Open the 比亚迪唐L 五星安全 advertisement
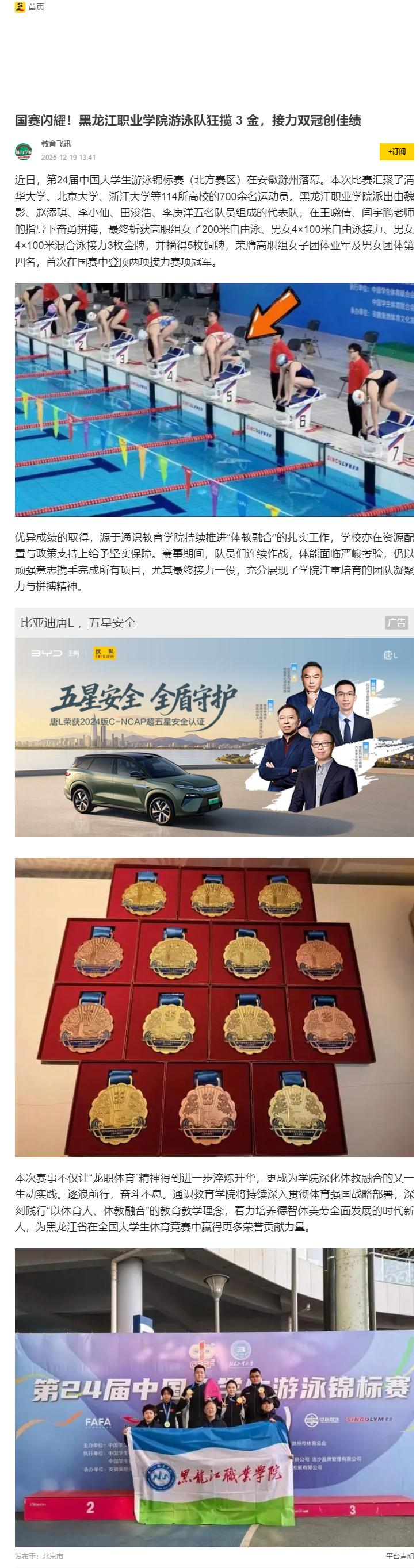 pos(214,737)
